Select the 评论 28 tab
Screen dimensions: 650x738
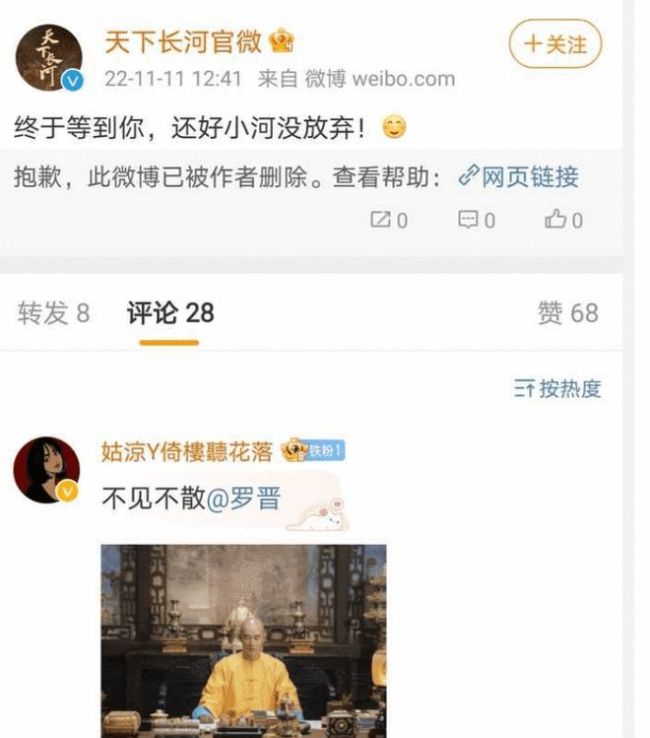[x=170, y=313]
